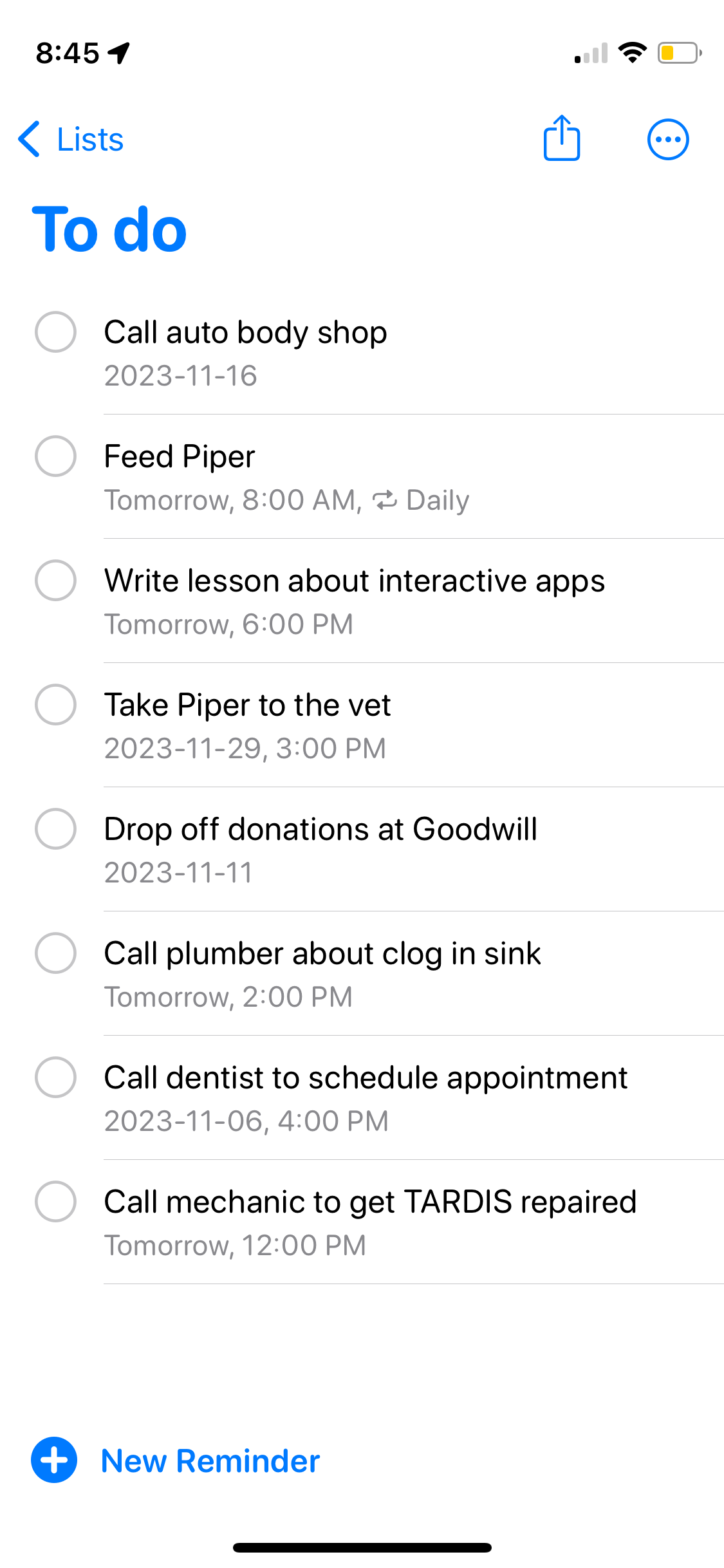The image size is (724, 1568).
Task: Go back to Lists
Action: pos(71,139)
